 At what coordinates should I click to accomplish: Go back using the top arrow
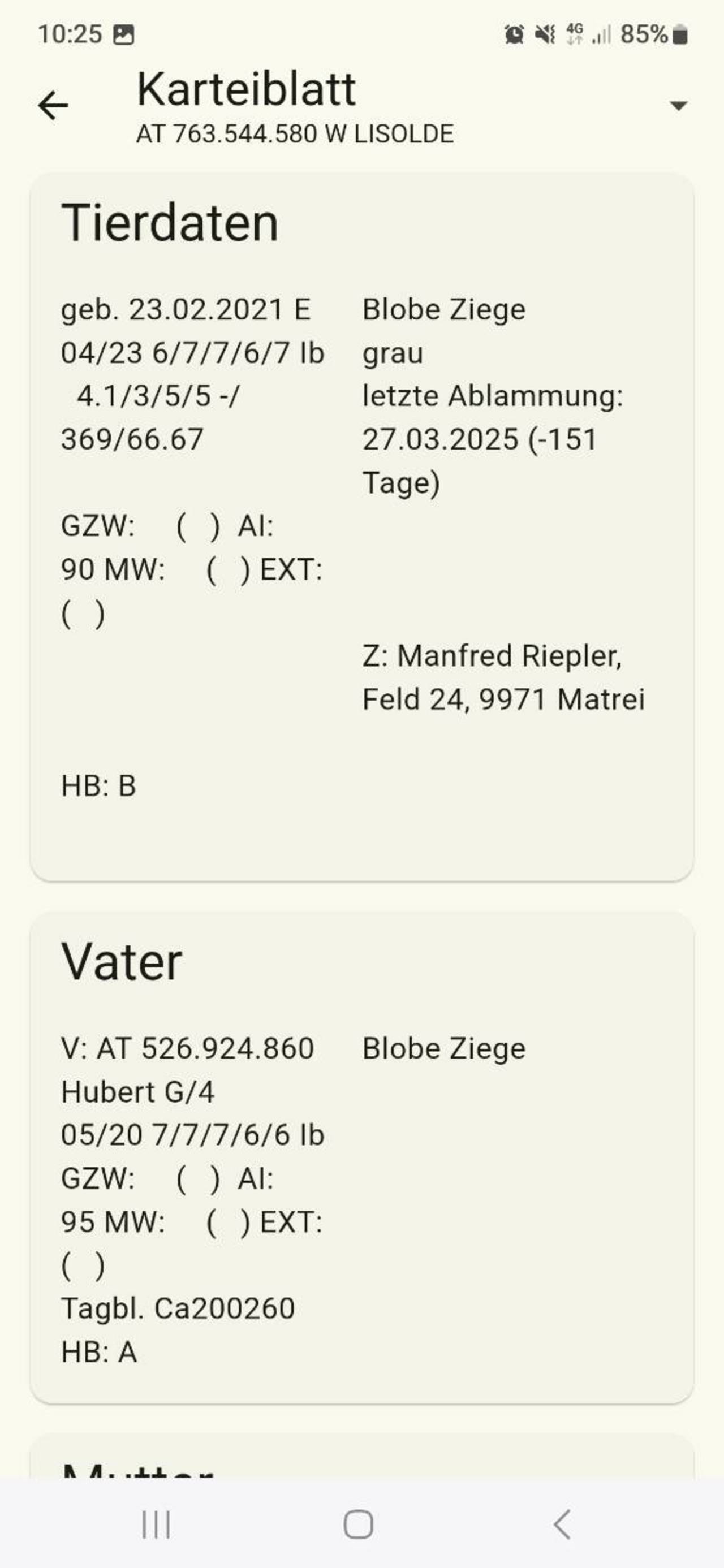coord(53,106)
